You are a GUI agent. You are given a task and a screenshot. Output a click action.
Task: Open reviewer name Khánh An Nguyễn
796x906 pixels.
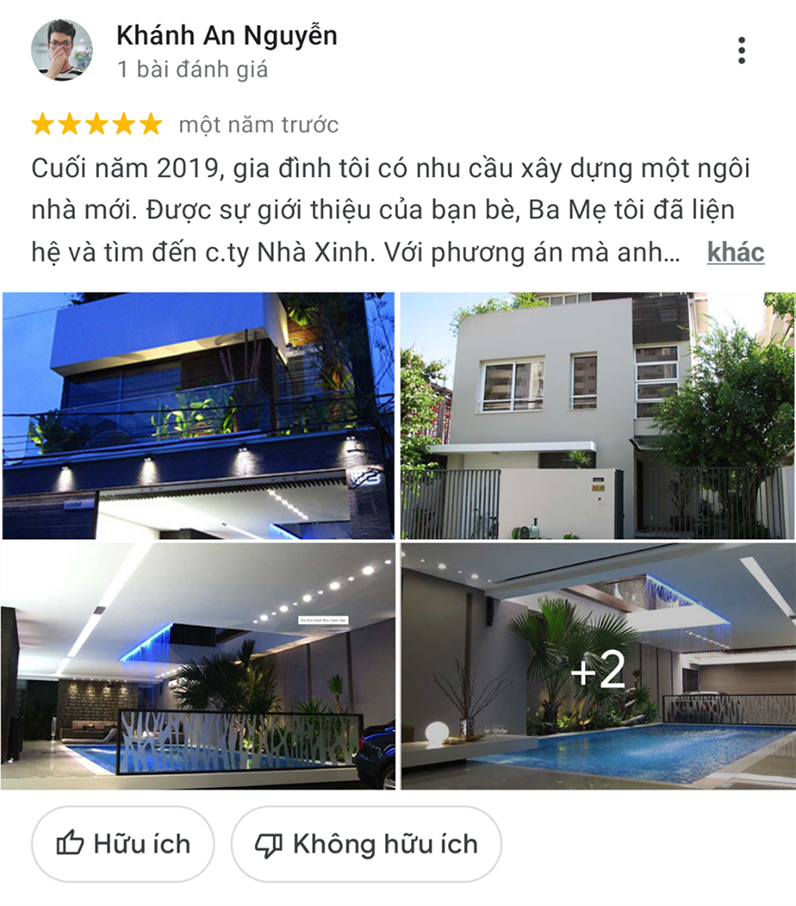(227, 36)
